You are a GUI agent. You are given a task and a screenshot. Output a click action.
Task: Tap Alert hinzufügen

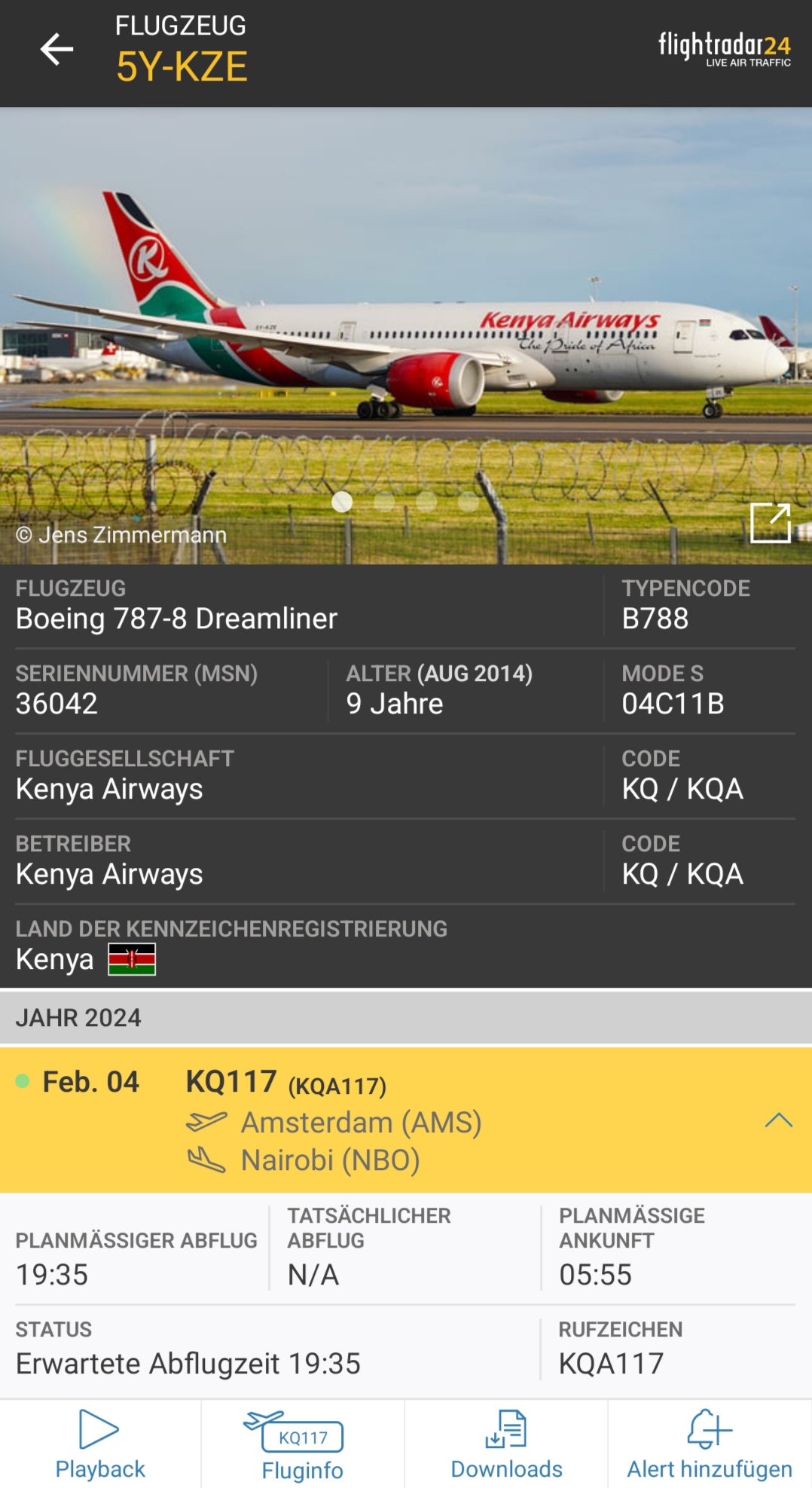(710, 1444)
